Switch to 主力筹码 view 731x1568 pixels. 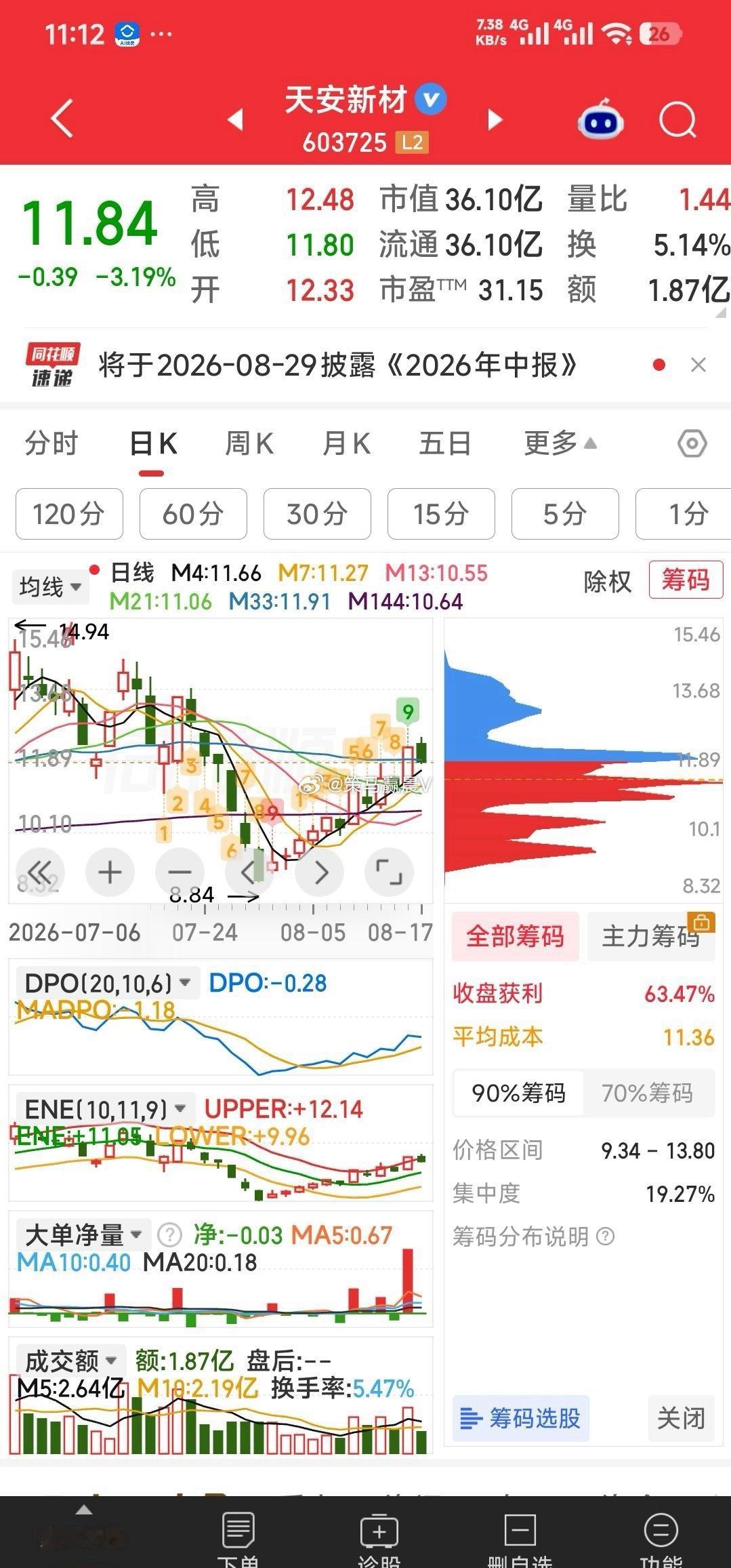point(650,936)
